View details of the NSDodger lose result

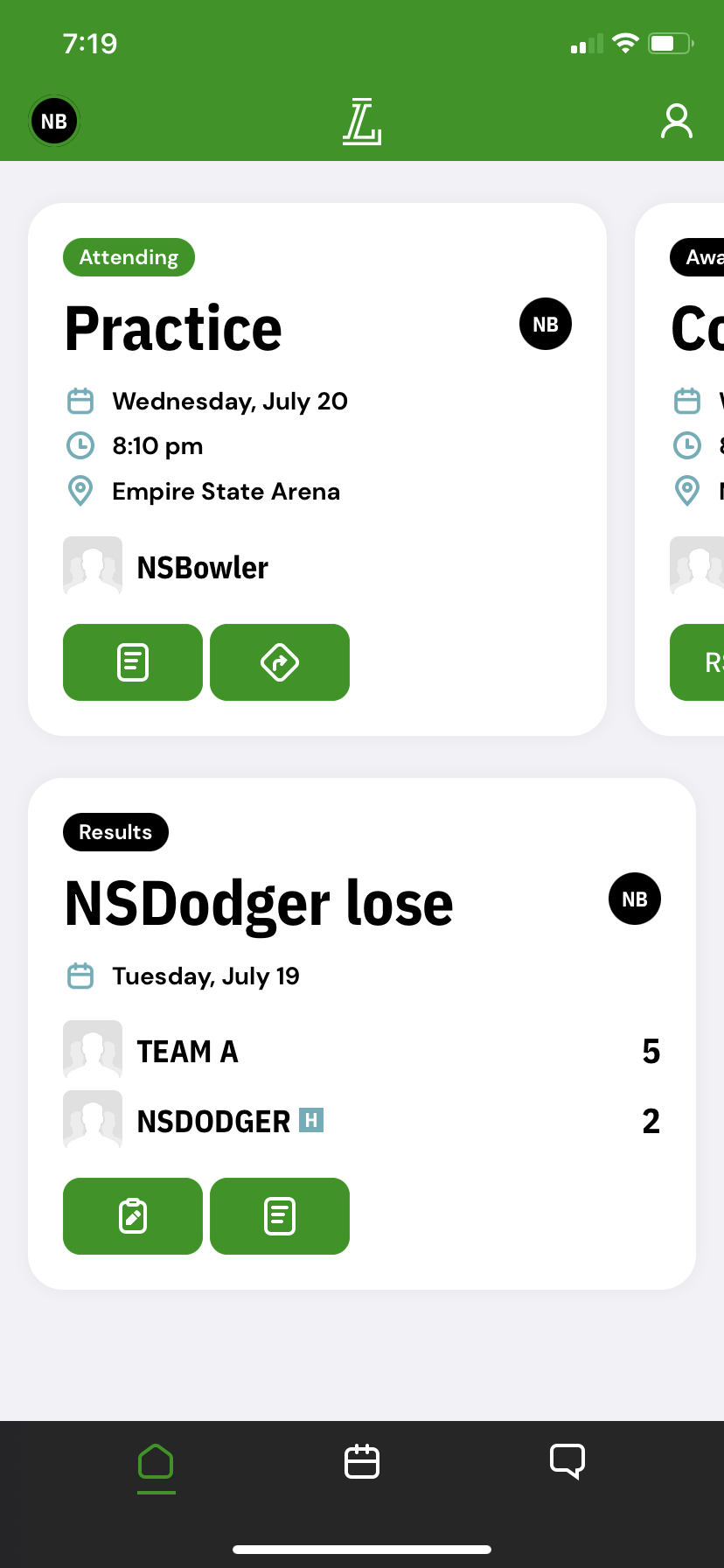[x=279, y=1215]
